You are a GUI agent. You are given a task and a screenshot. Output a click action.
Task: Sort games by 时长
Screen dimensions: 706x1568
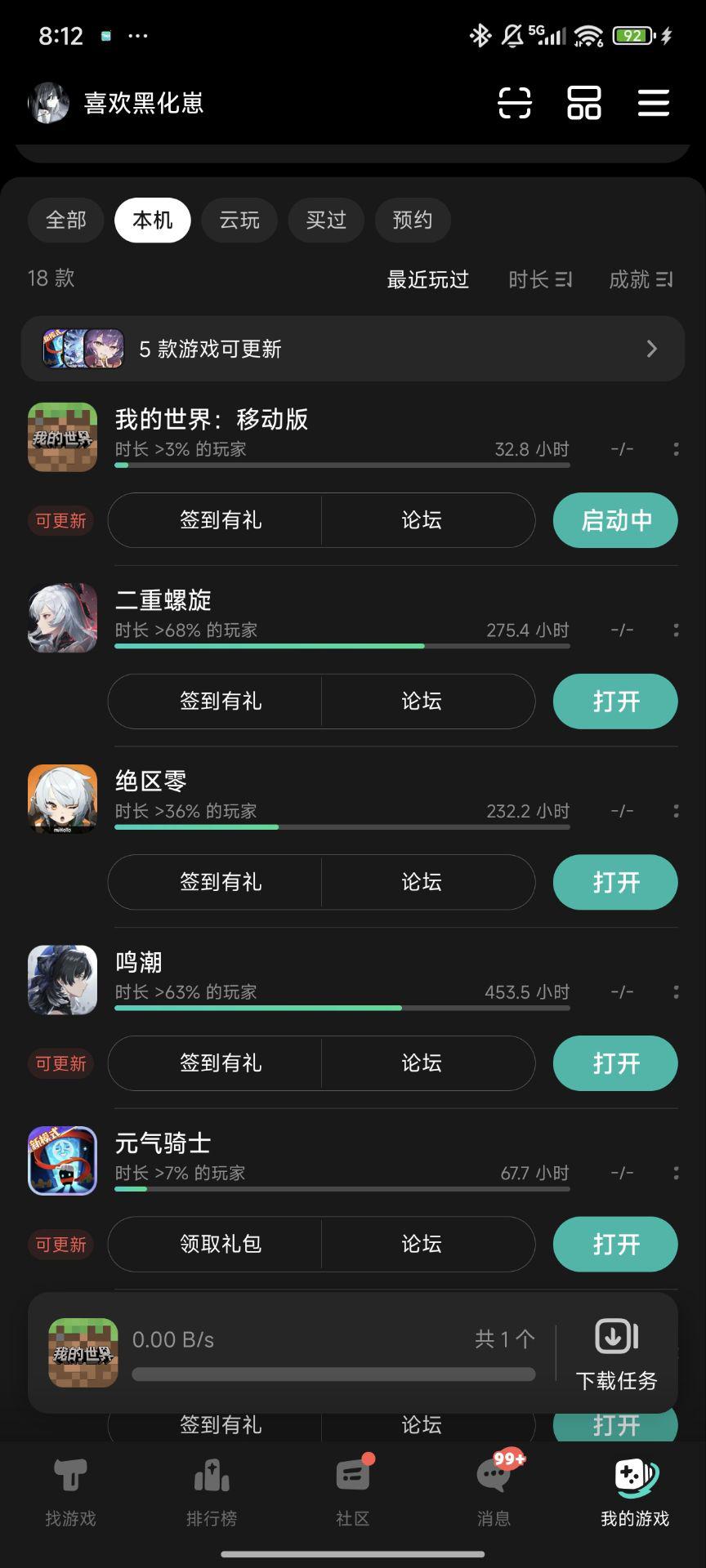coord(540,280)
